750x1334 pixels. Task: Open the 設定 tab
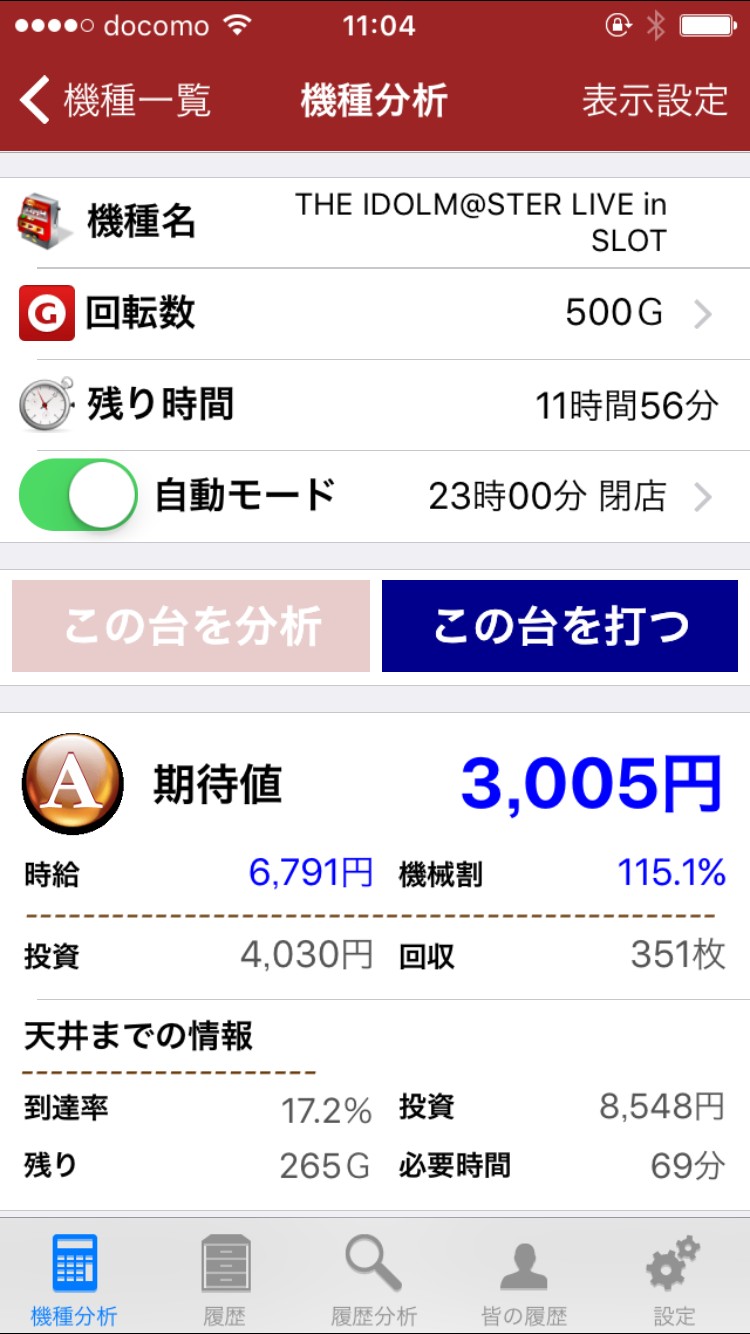[674, 1278]
